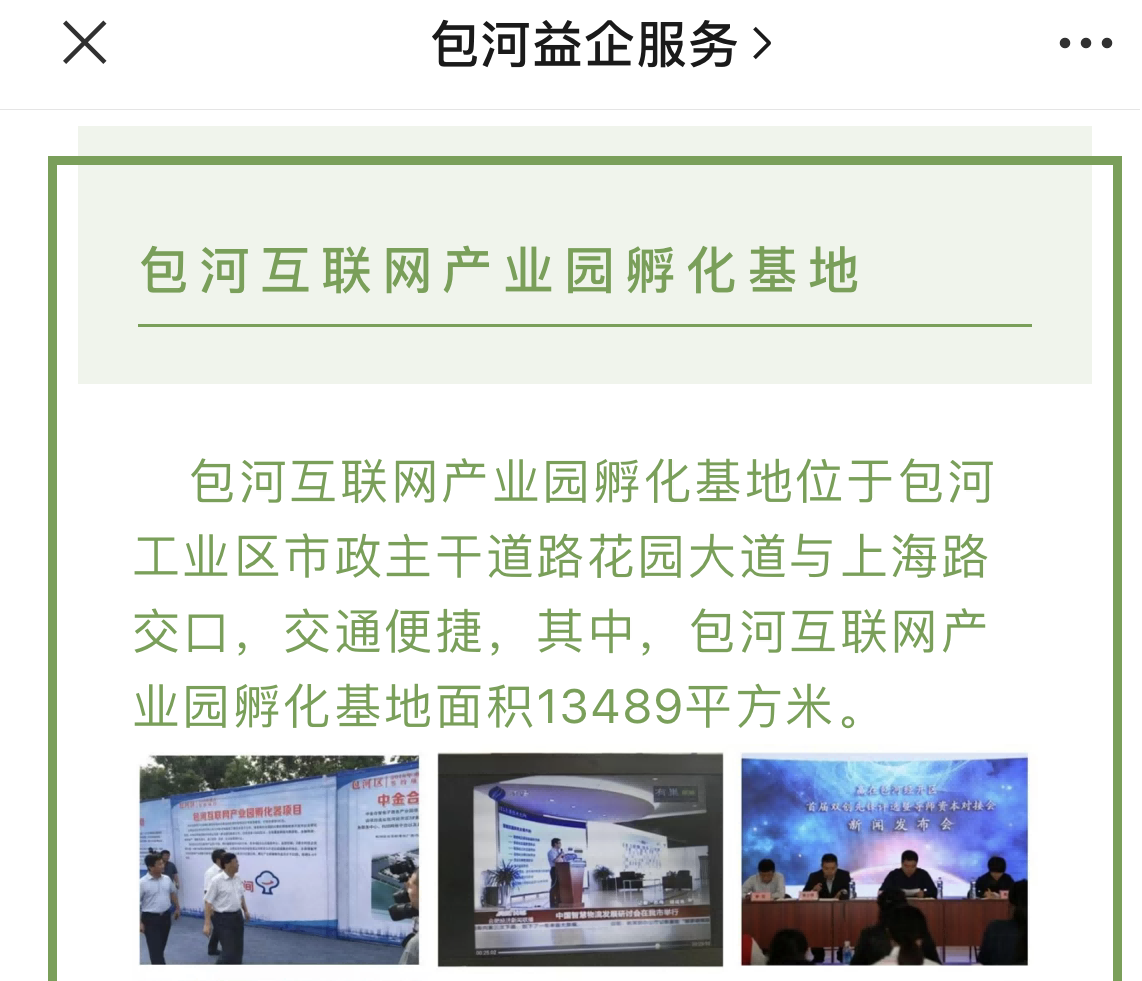
Task: Enlarge the smart logistics seminar photo
Action: 580,860
